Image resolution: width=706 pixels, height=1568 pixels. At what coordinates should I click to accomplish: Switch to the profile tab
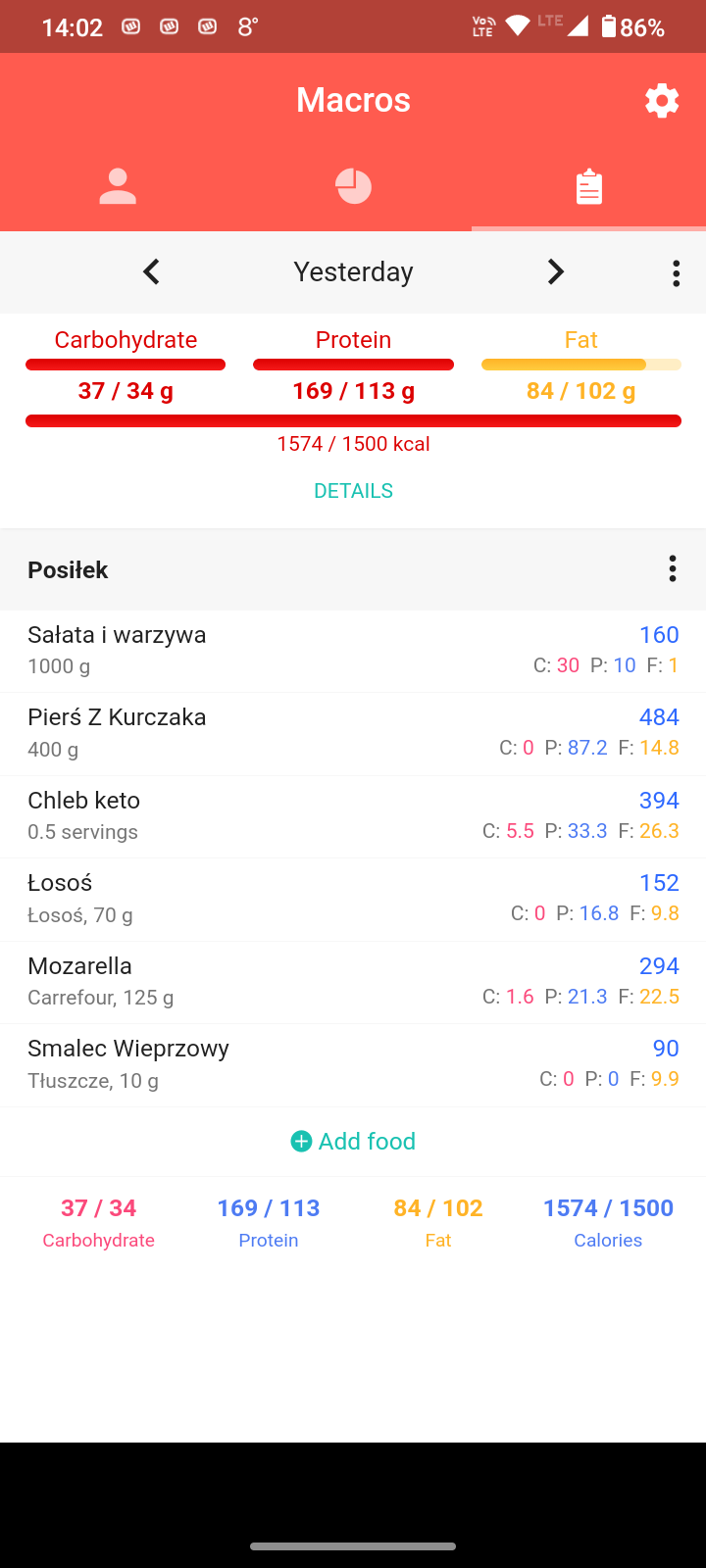pyautogui.click(x=118, y=186)
